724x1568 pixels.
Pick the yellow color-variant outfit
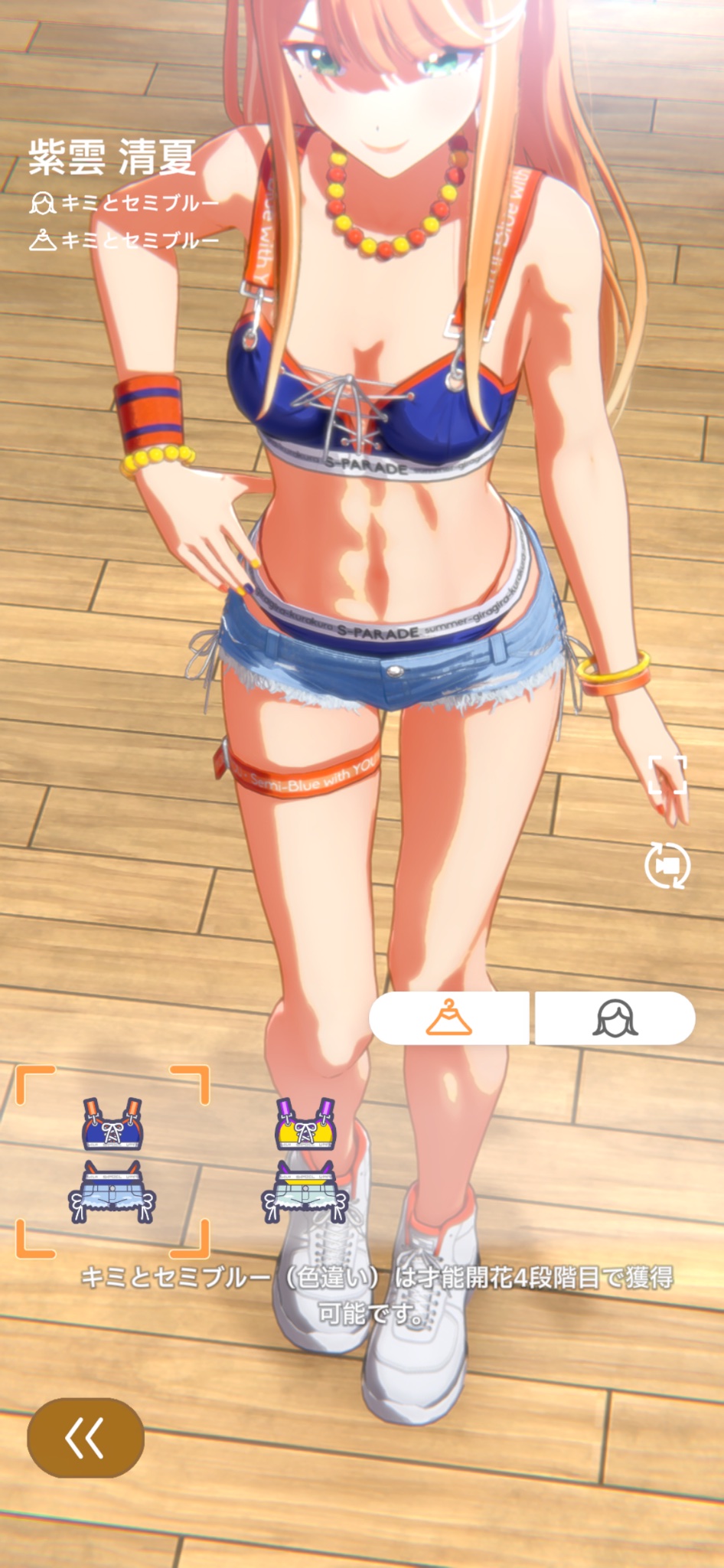[305, 1161]
